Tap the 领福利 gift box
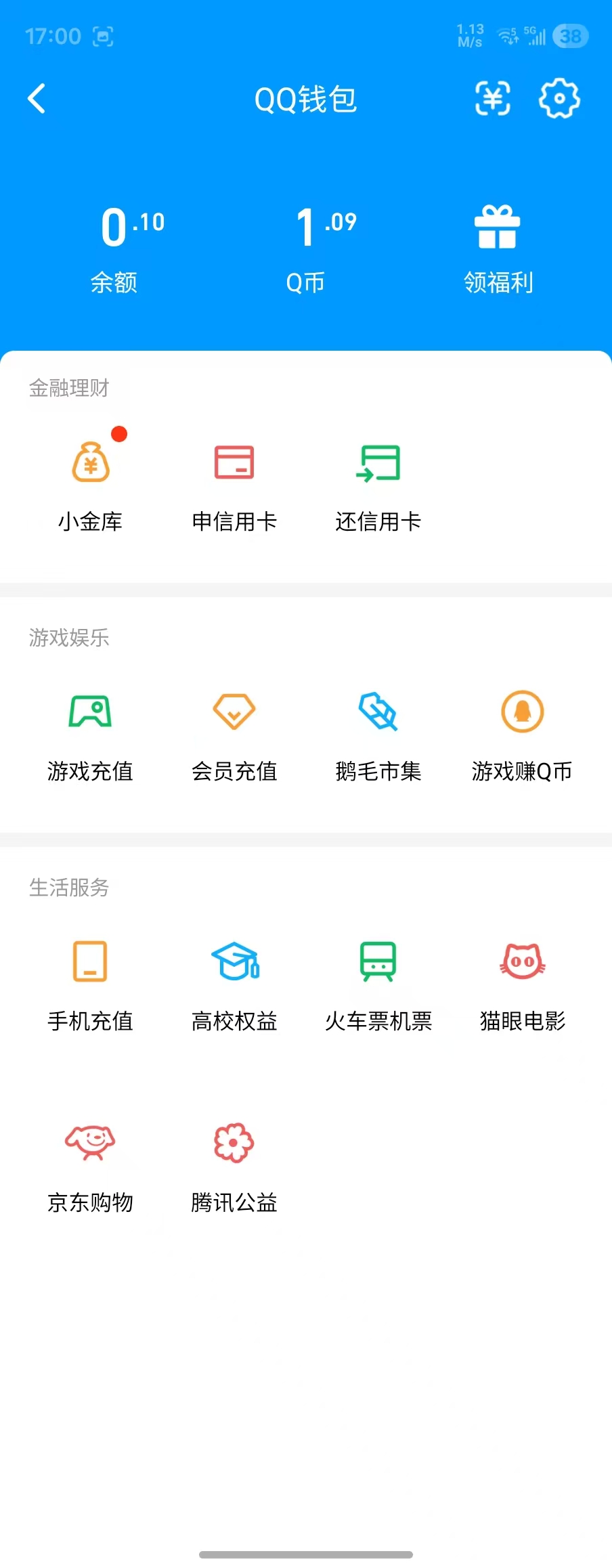 pos(498,230)
